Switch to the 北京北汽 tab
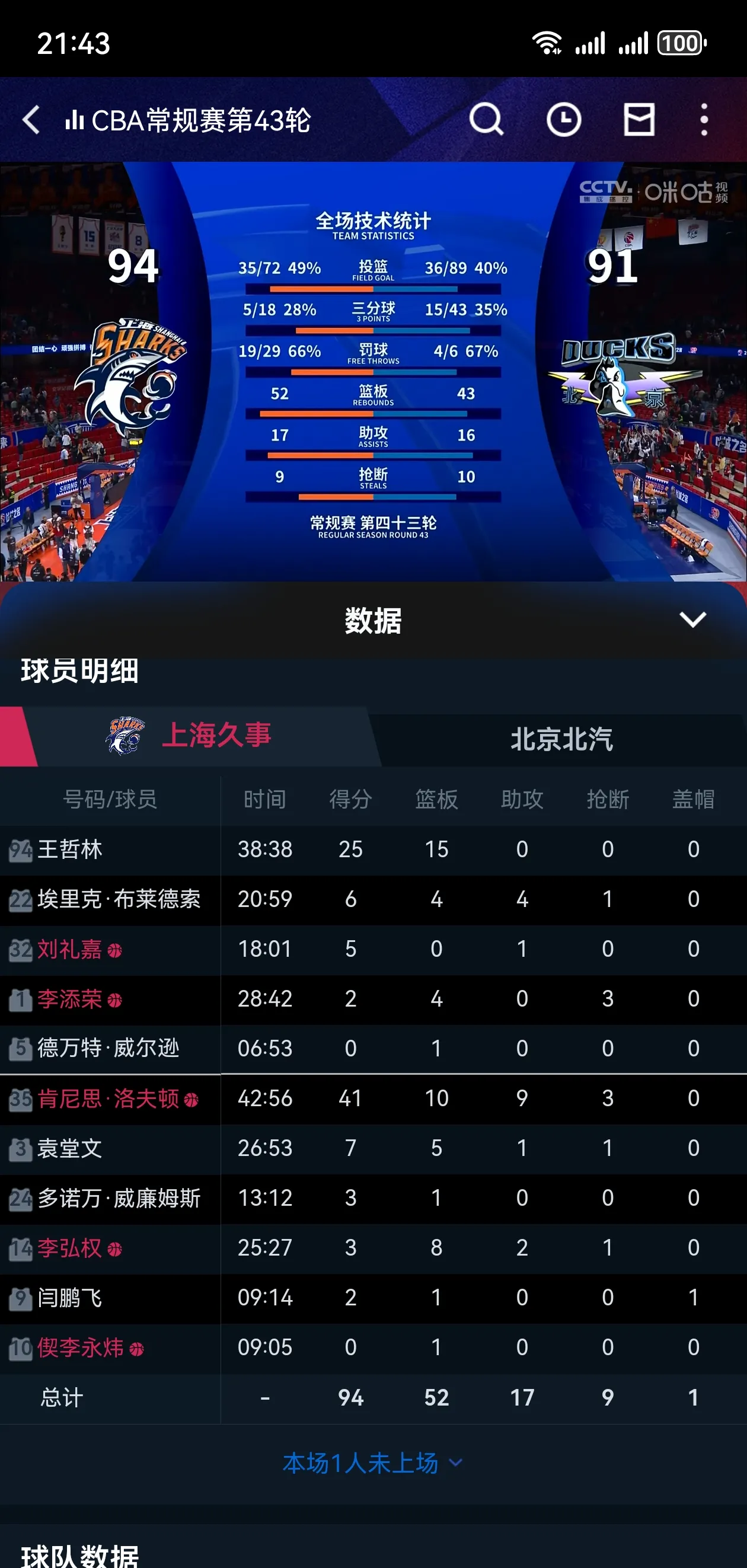This screenshot has height=1568, width=747. (561, 739)
